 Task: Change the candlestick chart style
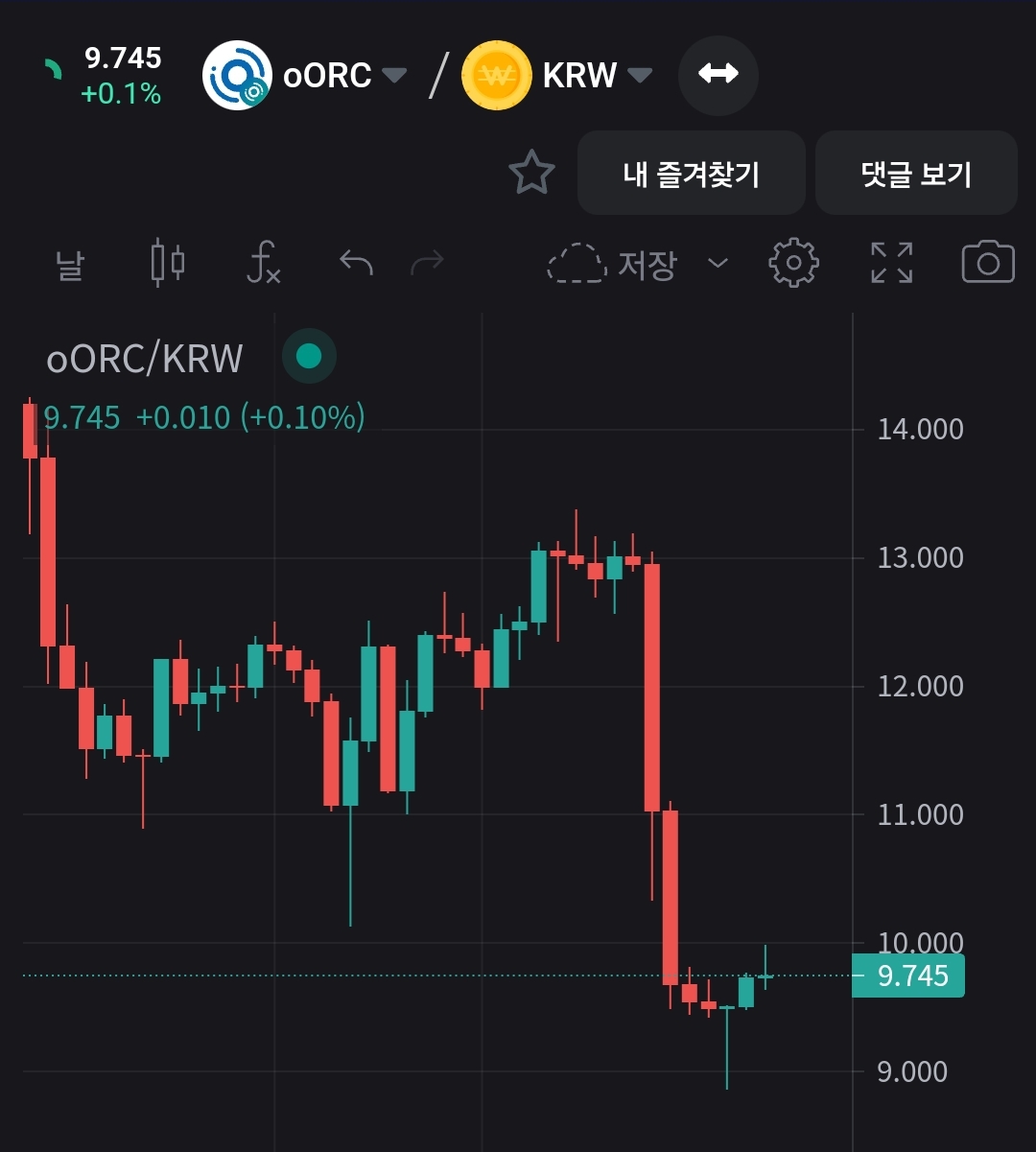pyautogui.click(x=168, y=263)
